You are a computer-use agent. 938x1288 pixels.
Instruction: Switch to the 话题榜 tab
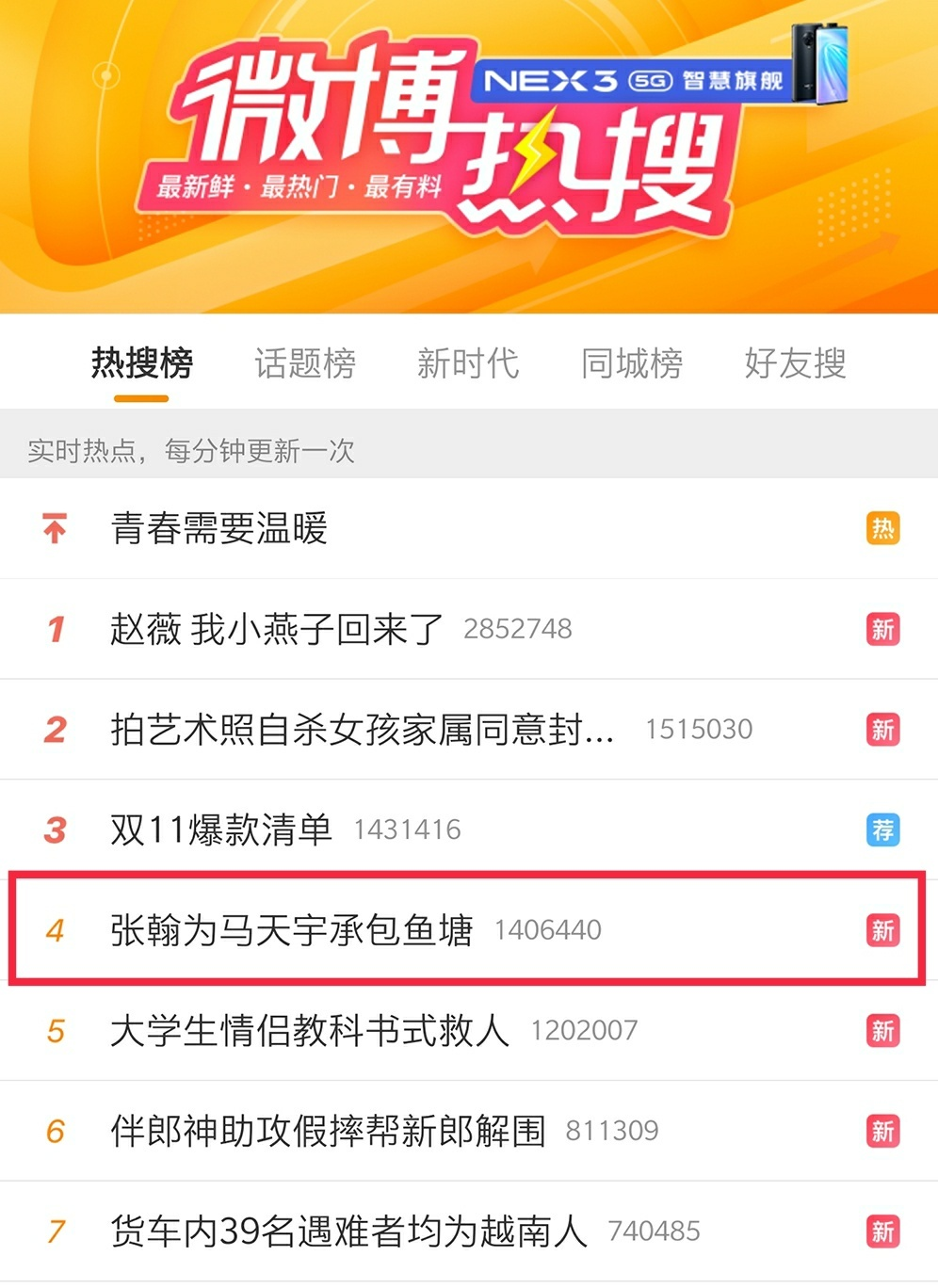point(305,363)
